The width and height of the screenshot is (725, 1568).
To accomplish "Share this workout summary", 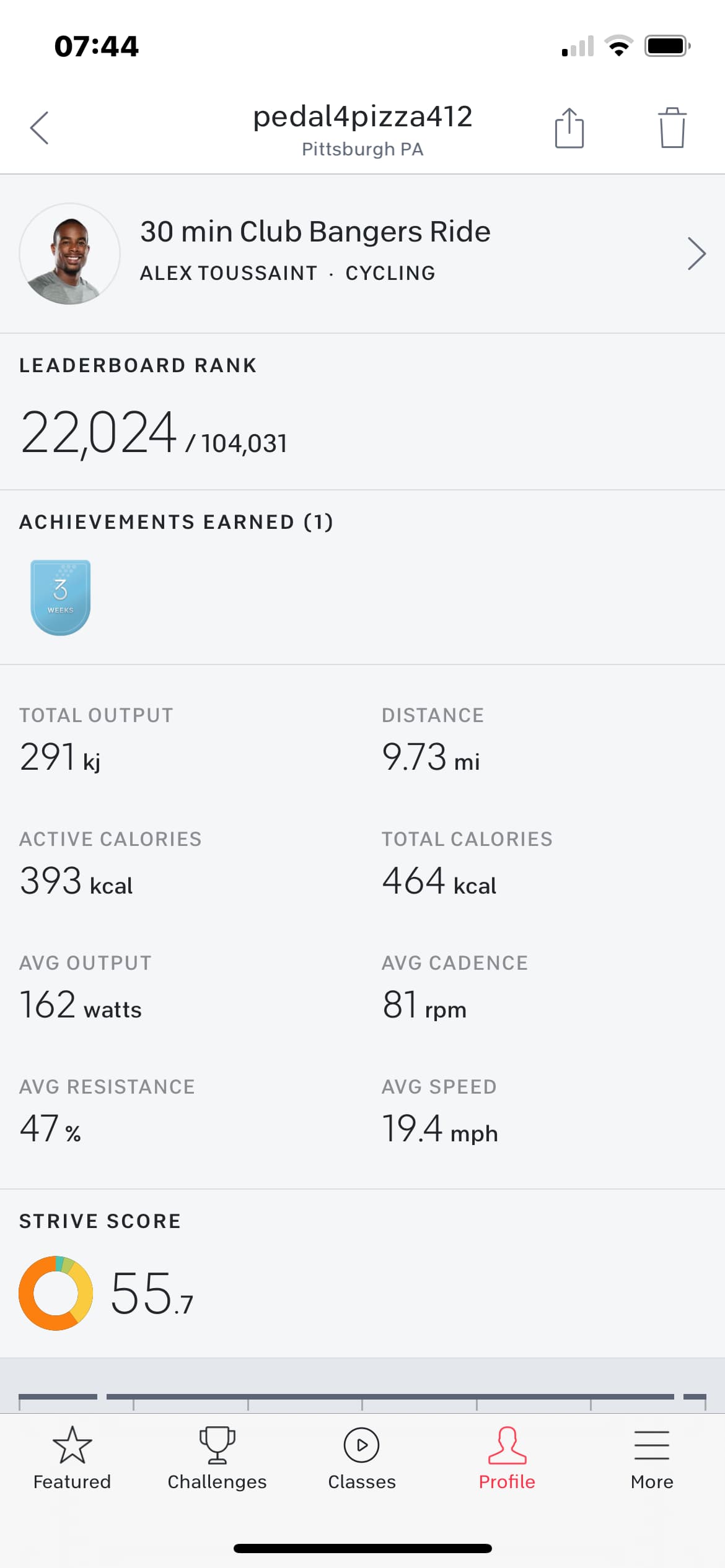I will click(x=569, y=128).
